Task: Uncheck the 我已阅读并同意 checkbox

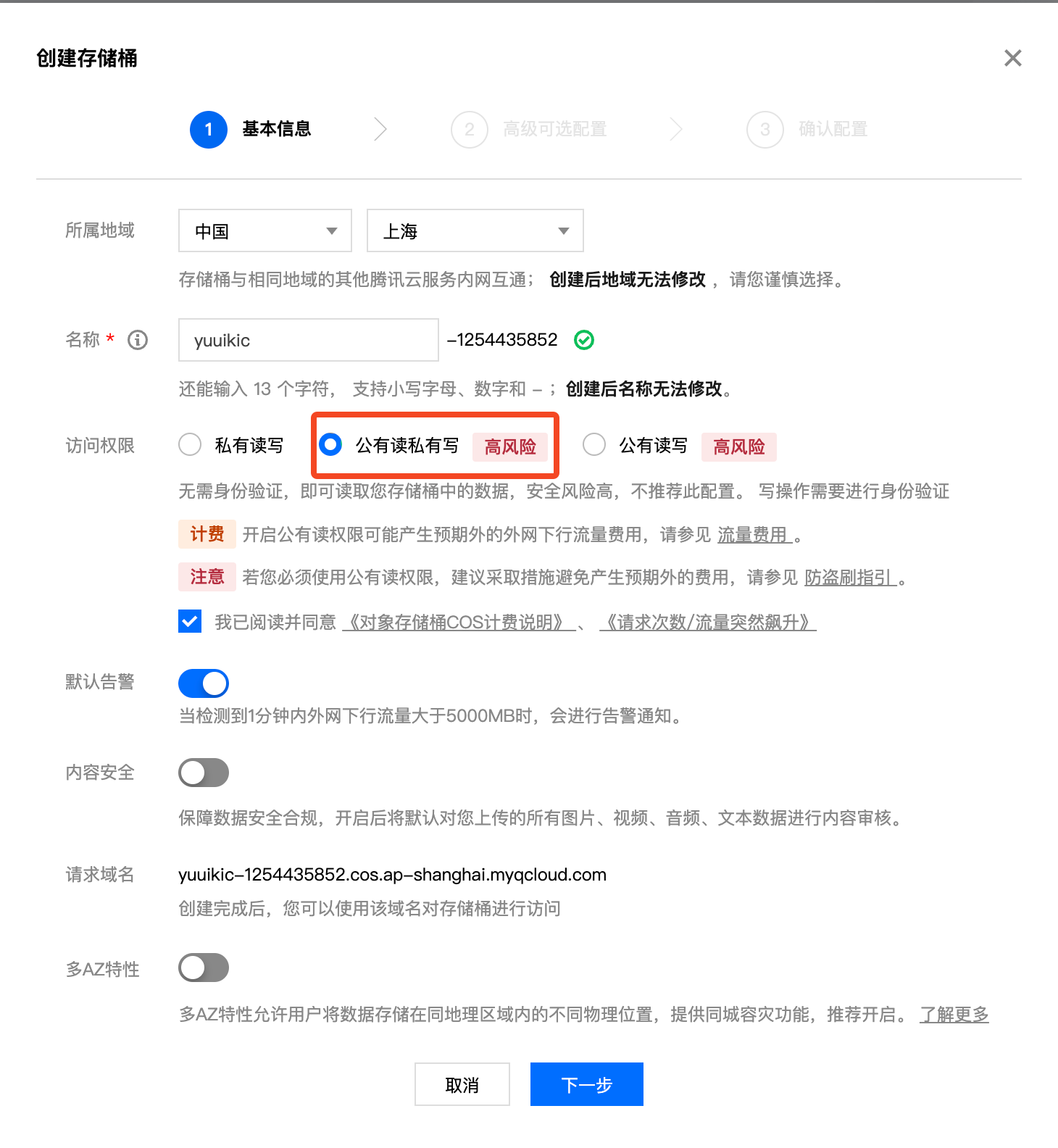Action: [190, 621]
